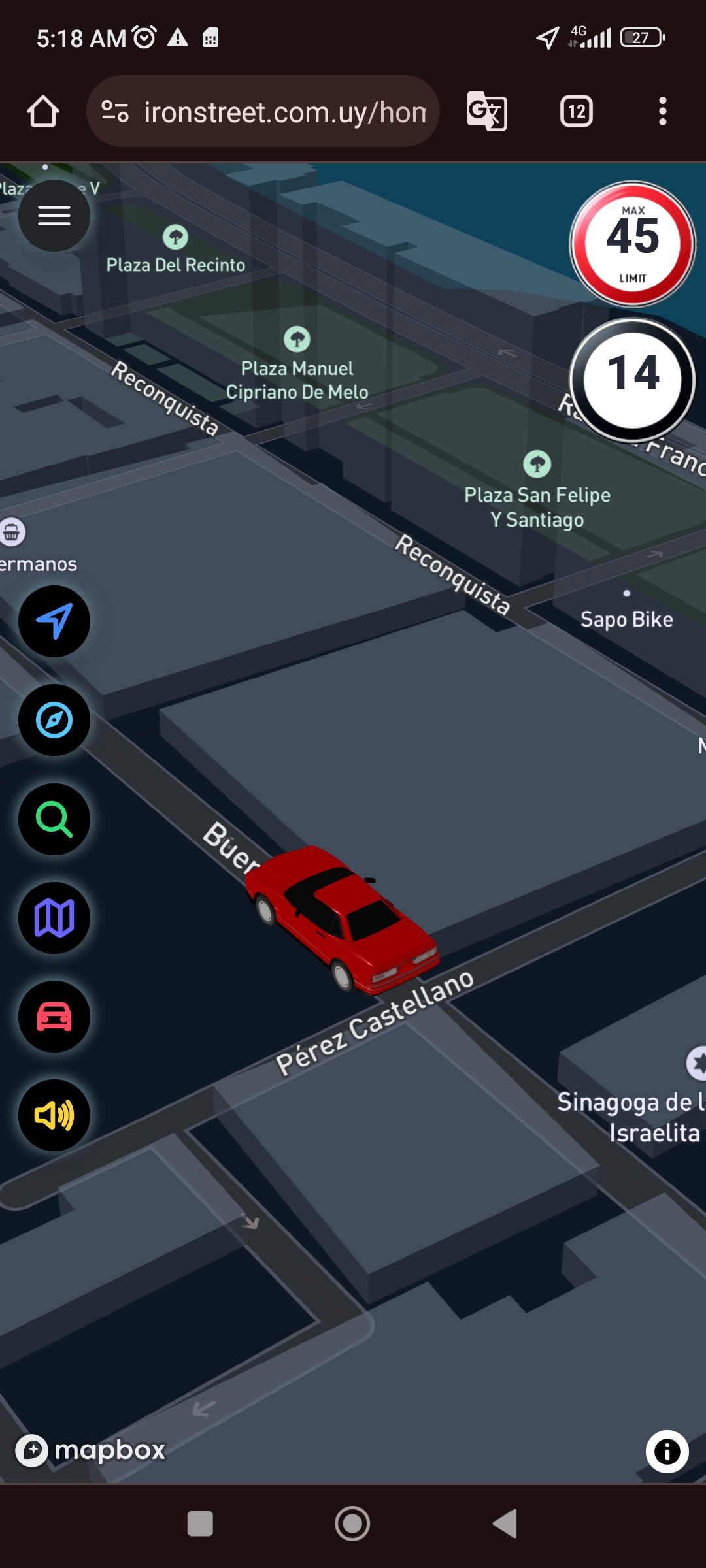Open the green search button
This screenshot has width=706, height=1568.
point(54,819)
